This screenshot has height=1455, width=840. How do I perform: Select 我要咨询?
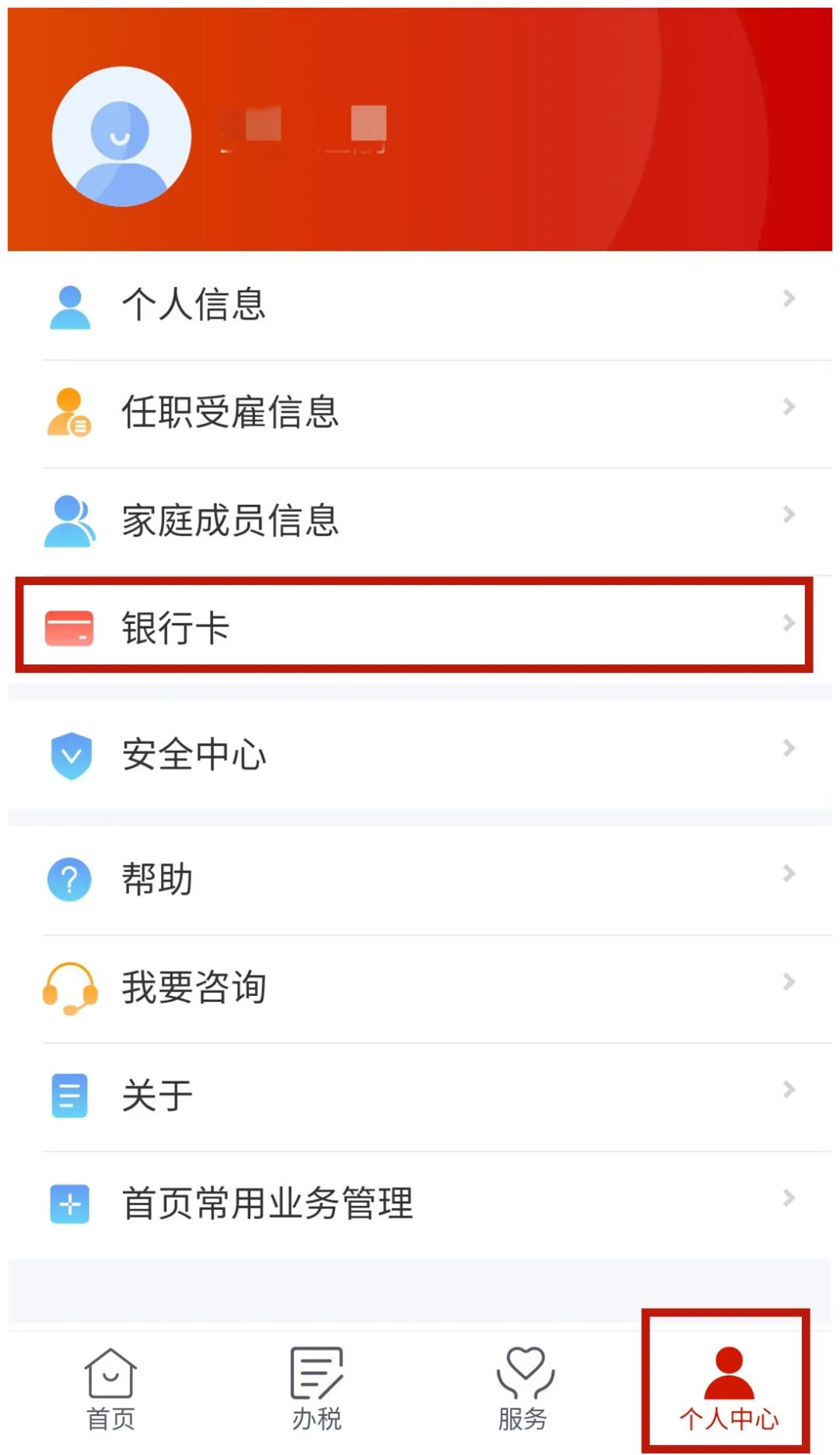click(420, 988)
